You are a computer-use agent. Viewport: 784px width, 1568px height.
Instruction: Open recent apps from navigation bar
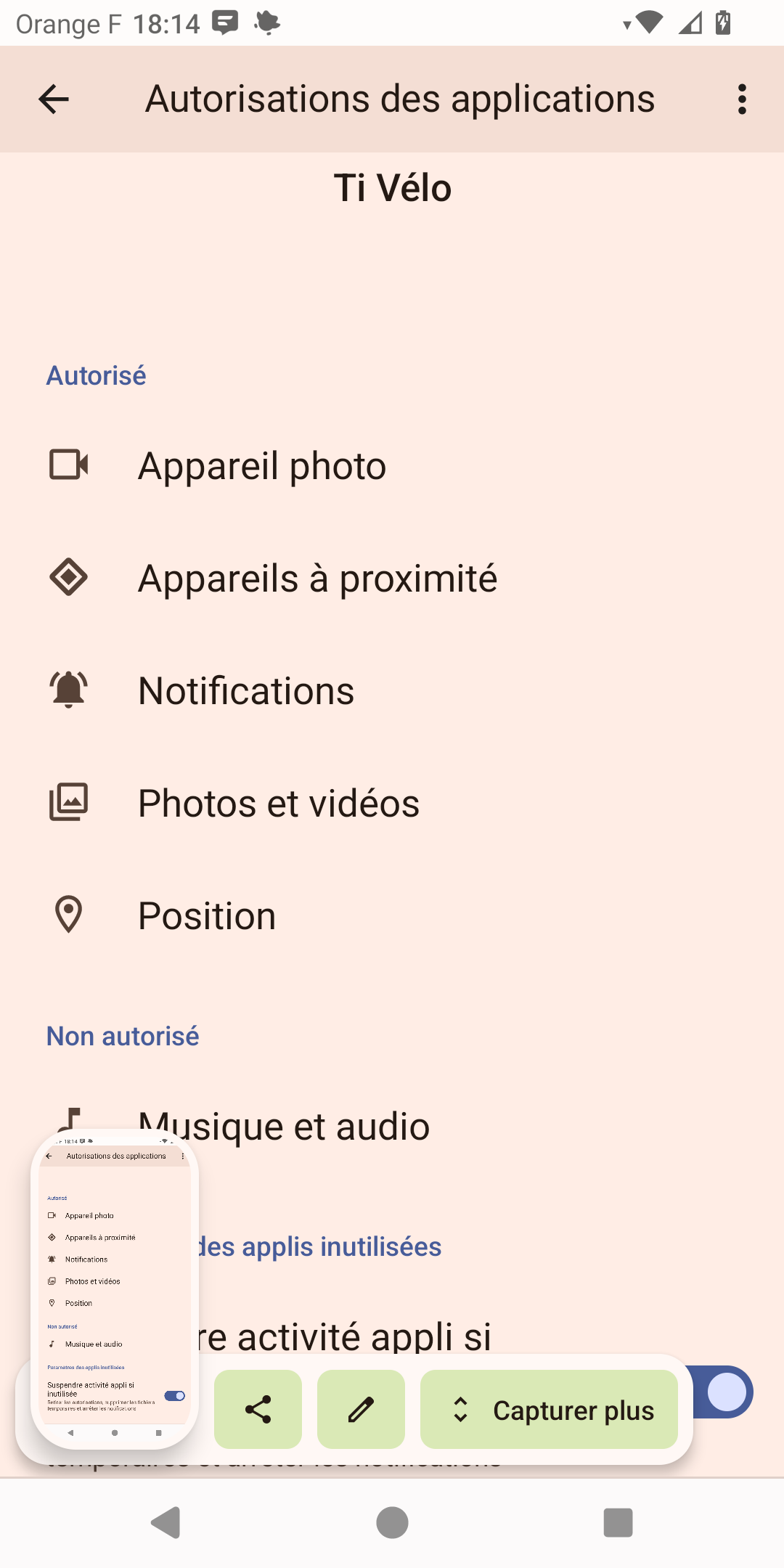[x=618, y=1522]
